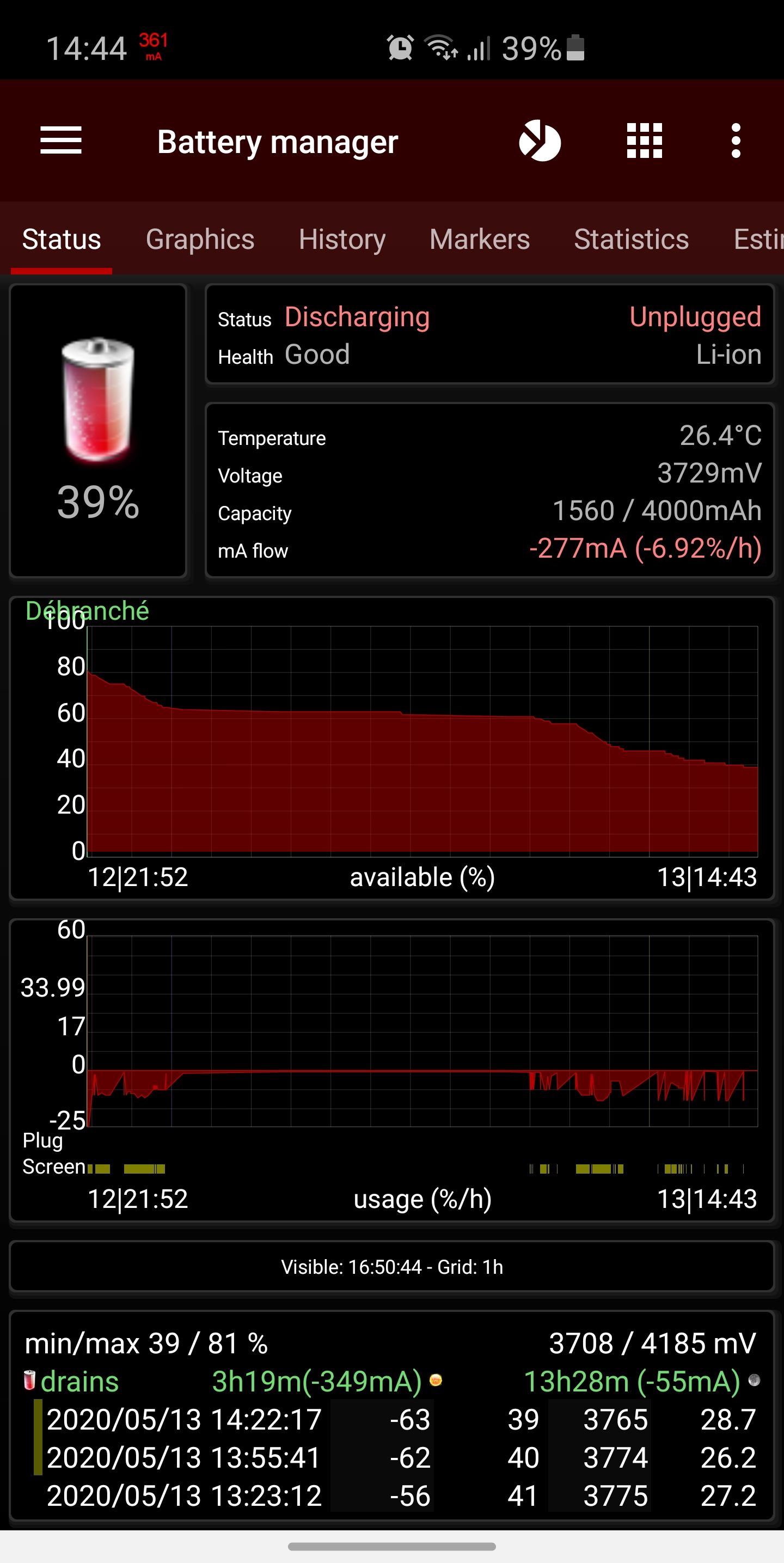The height and width of the screenshot is (1563, 784).
Task: Open the 13:23:12 history entry
Action: 401,1495
